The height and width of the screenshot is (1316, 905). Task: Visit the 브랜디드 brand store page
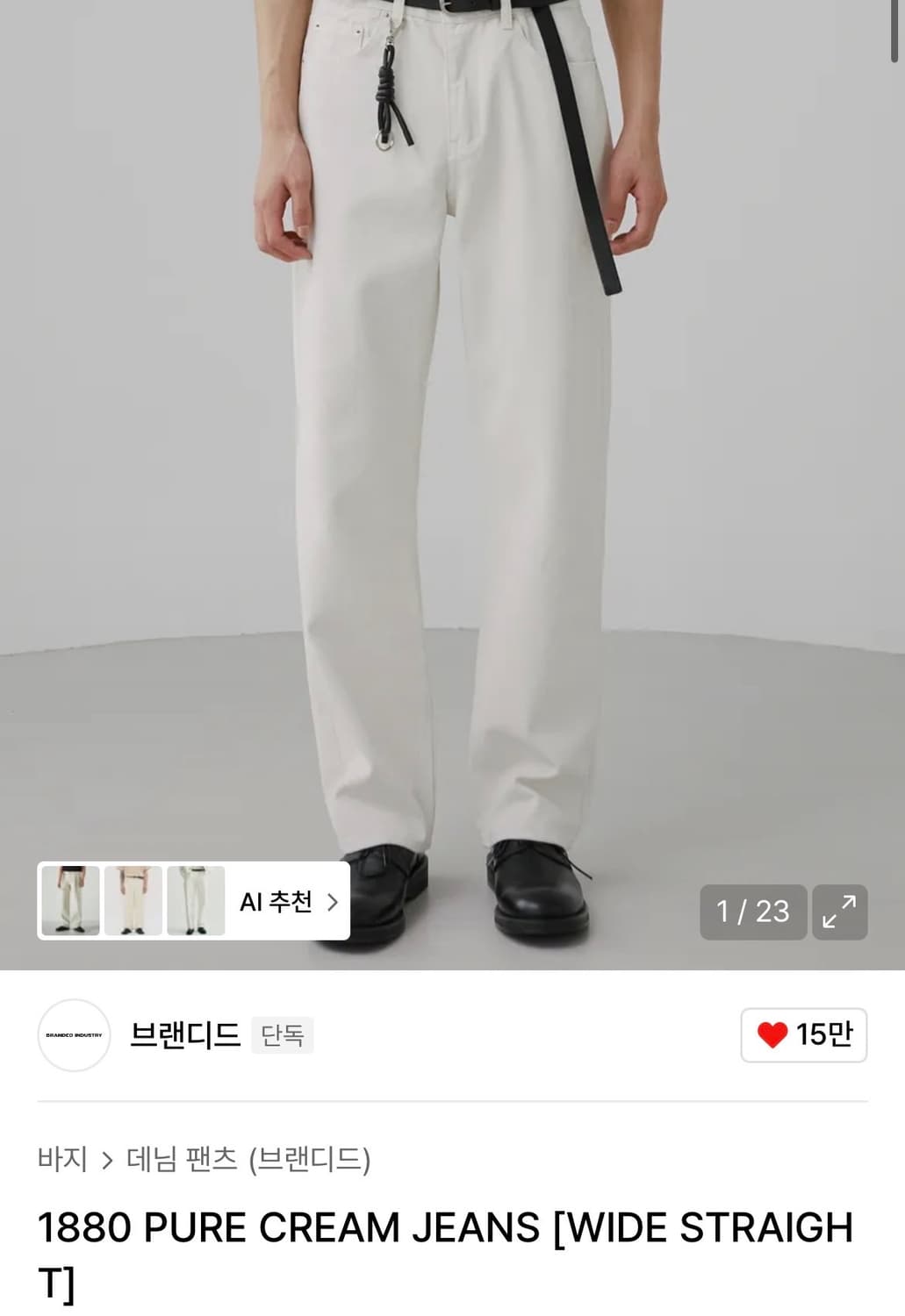(183, 1035)
